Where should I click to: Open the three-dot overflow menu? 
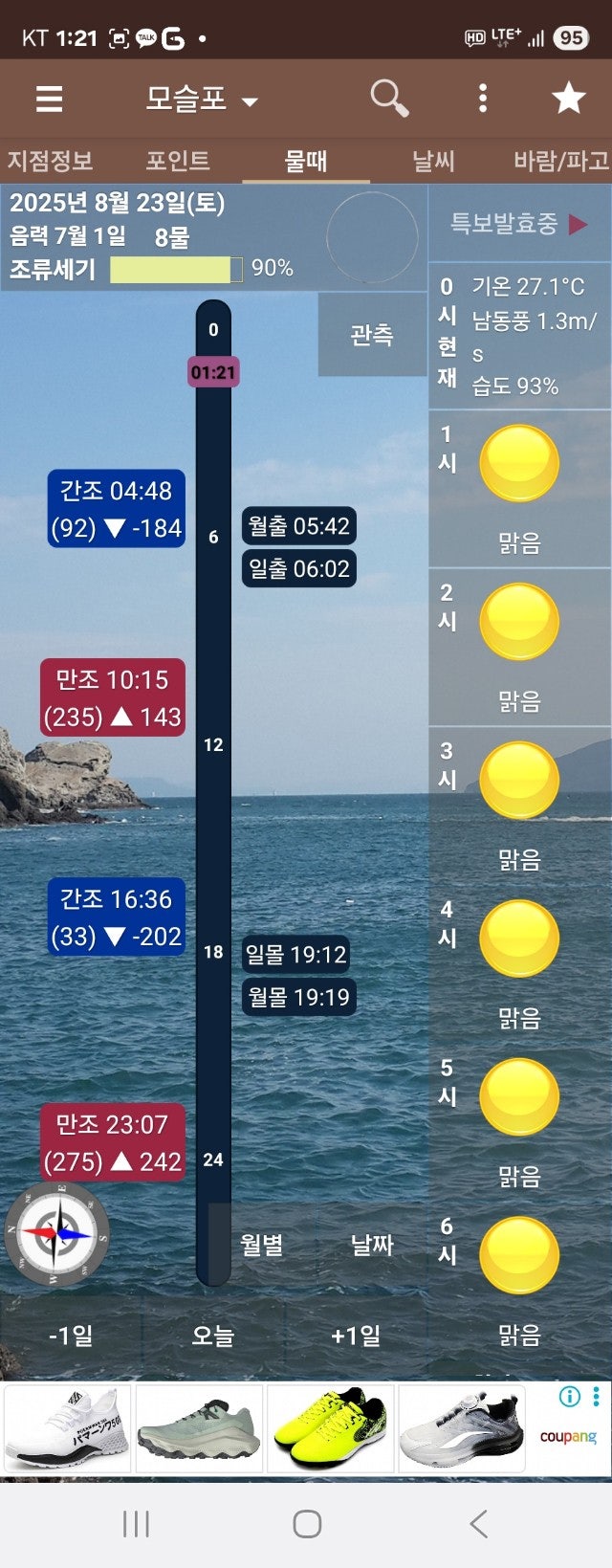pyautogui.click(x=483, y=98)
